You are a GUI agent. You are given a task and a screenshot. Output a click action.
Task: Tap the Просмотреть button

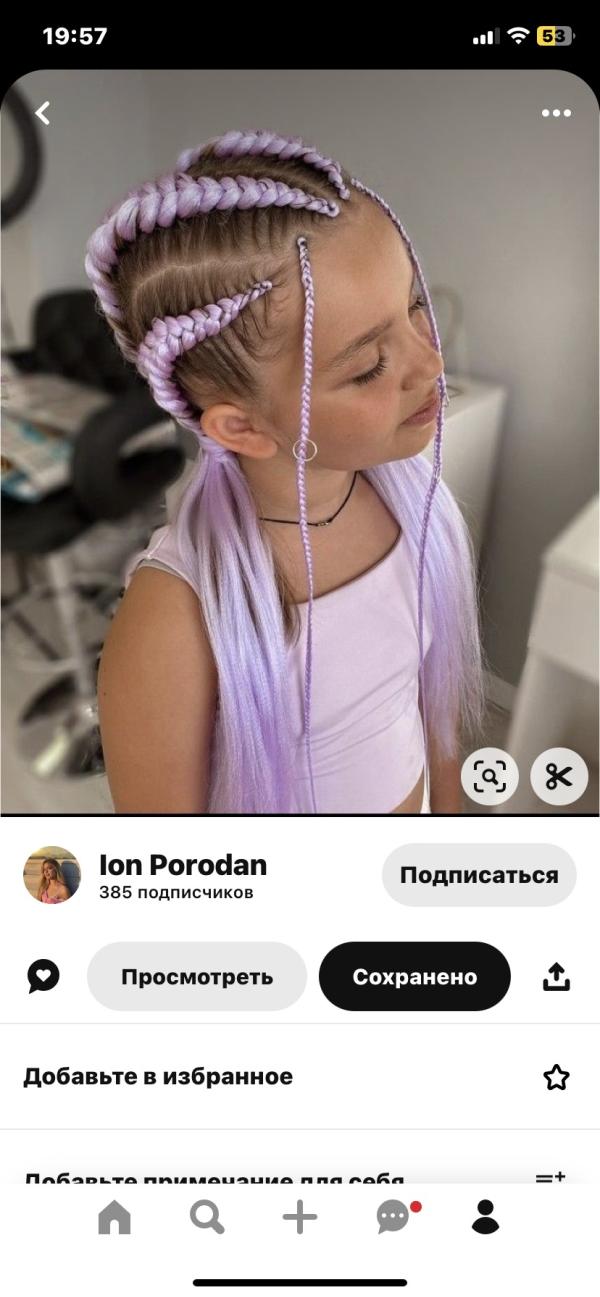[x=197, y=977]
